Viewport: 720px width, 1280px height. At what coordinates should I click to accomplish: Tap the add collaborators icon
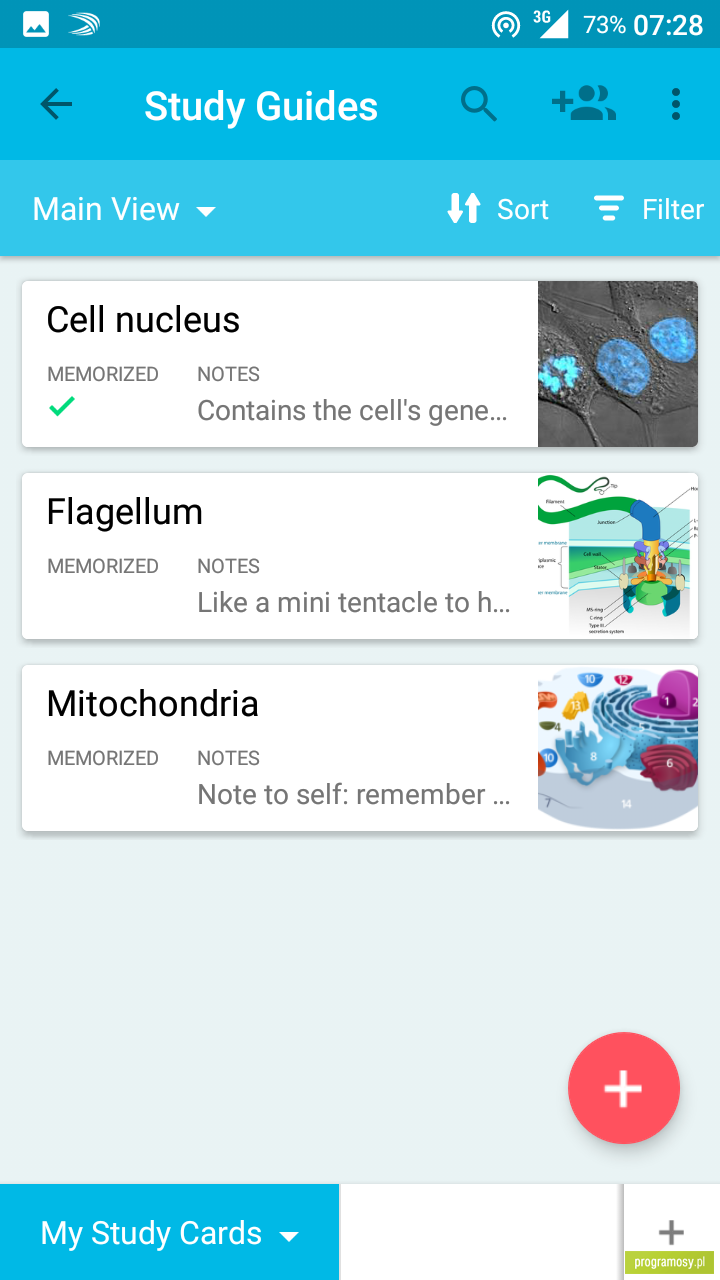tap(584, 103)
